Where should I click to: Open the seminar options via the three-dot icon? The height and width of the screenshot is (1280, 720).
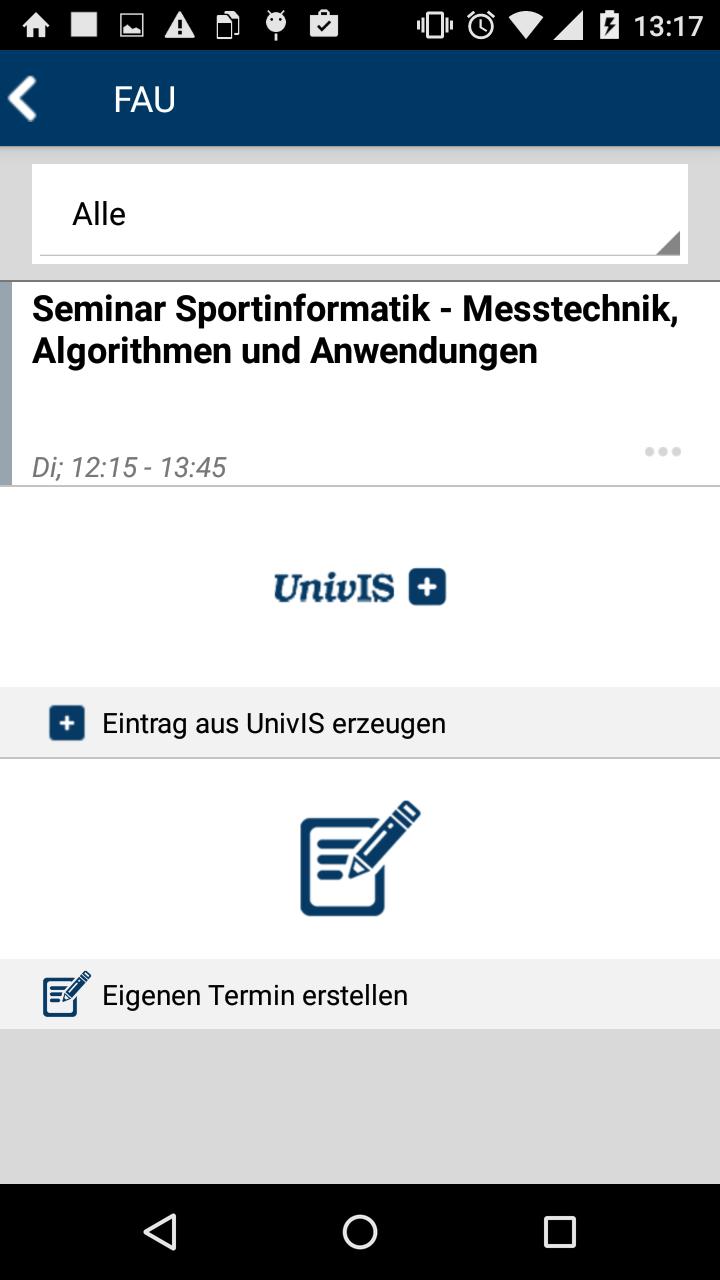[x=662, y=452]
